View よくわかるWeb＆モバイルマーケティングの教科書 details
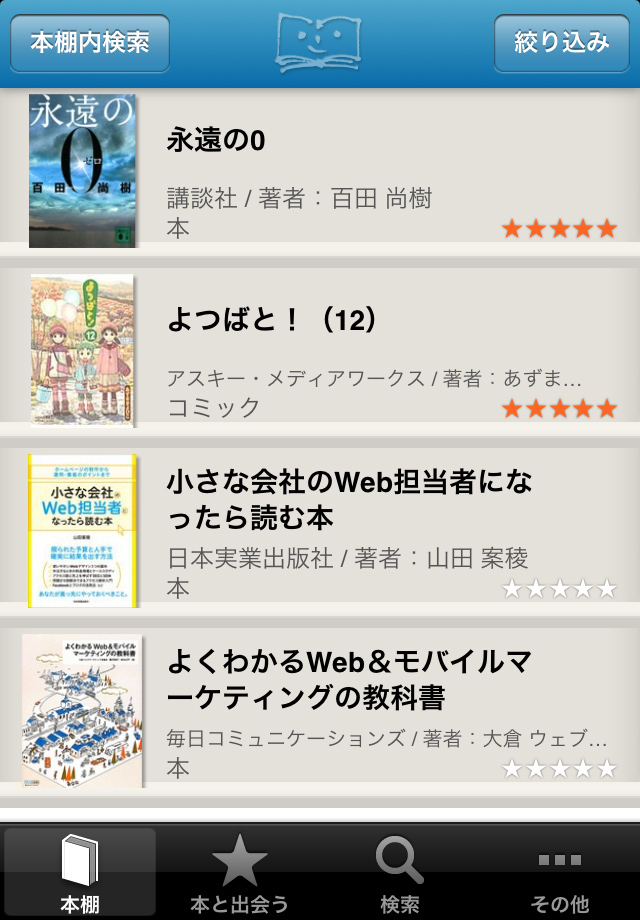Viewport: 640px width, 920px height. click(320, 710)
